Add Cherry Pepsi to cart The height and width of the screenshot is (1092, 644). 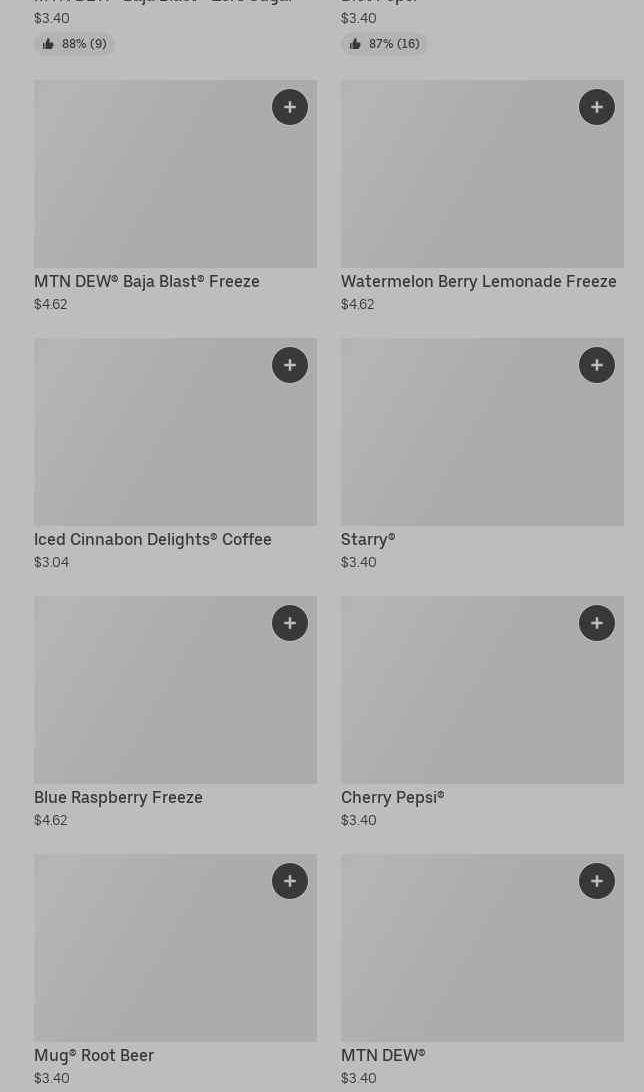pos(597,623)
